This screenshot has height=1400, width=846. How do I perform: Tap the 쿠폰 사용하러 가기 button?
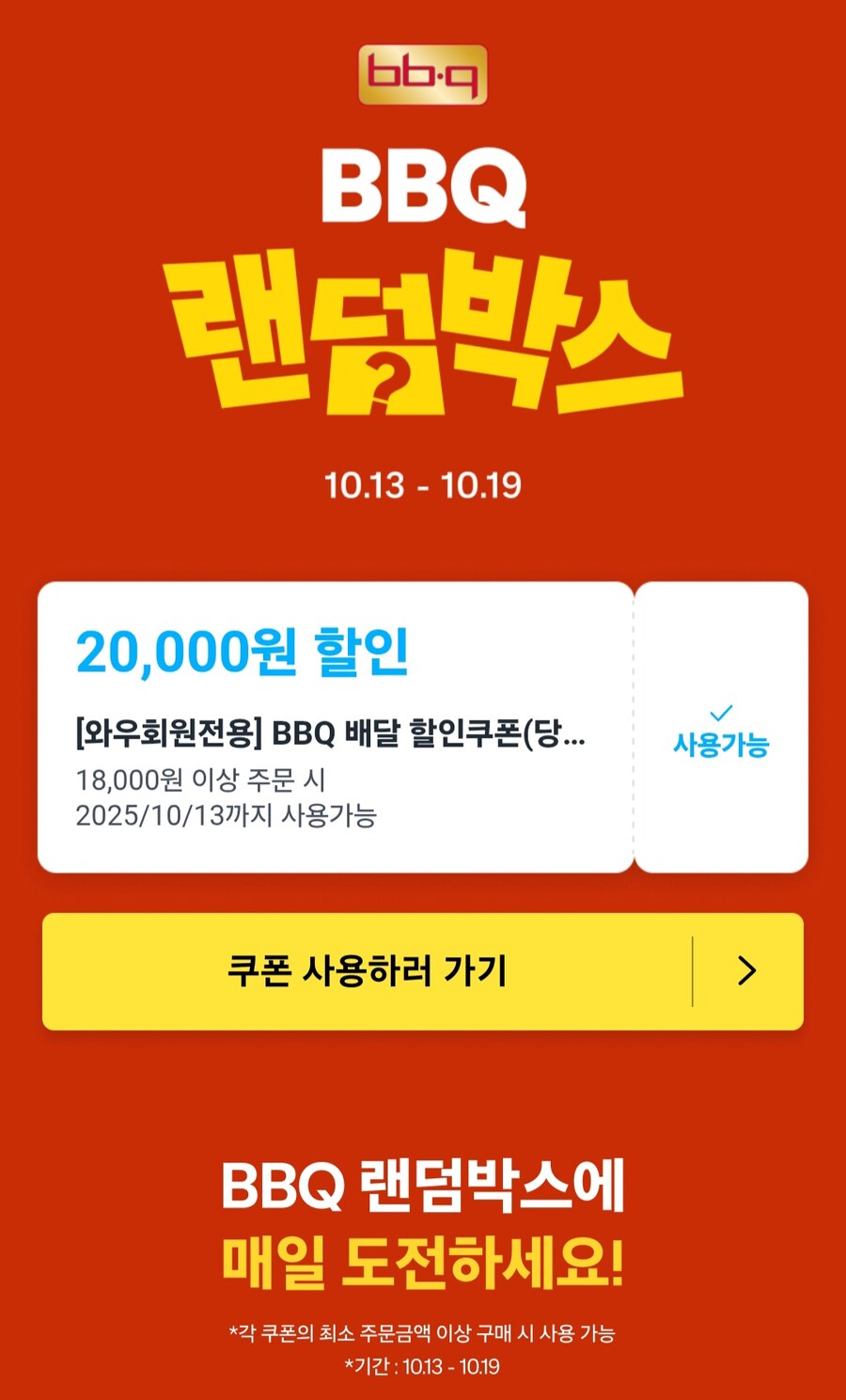(x=367, y=971)
